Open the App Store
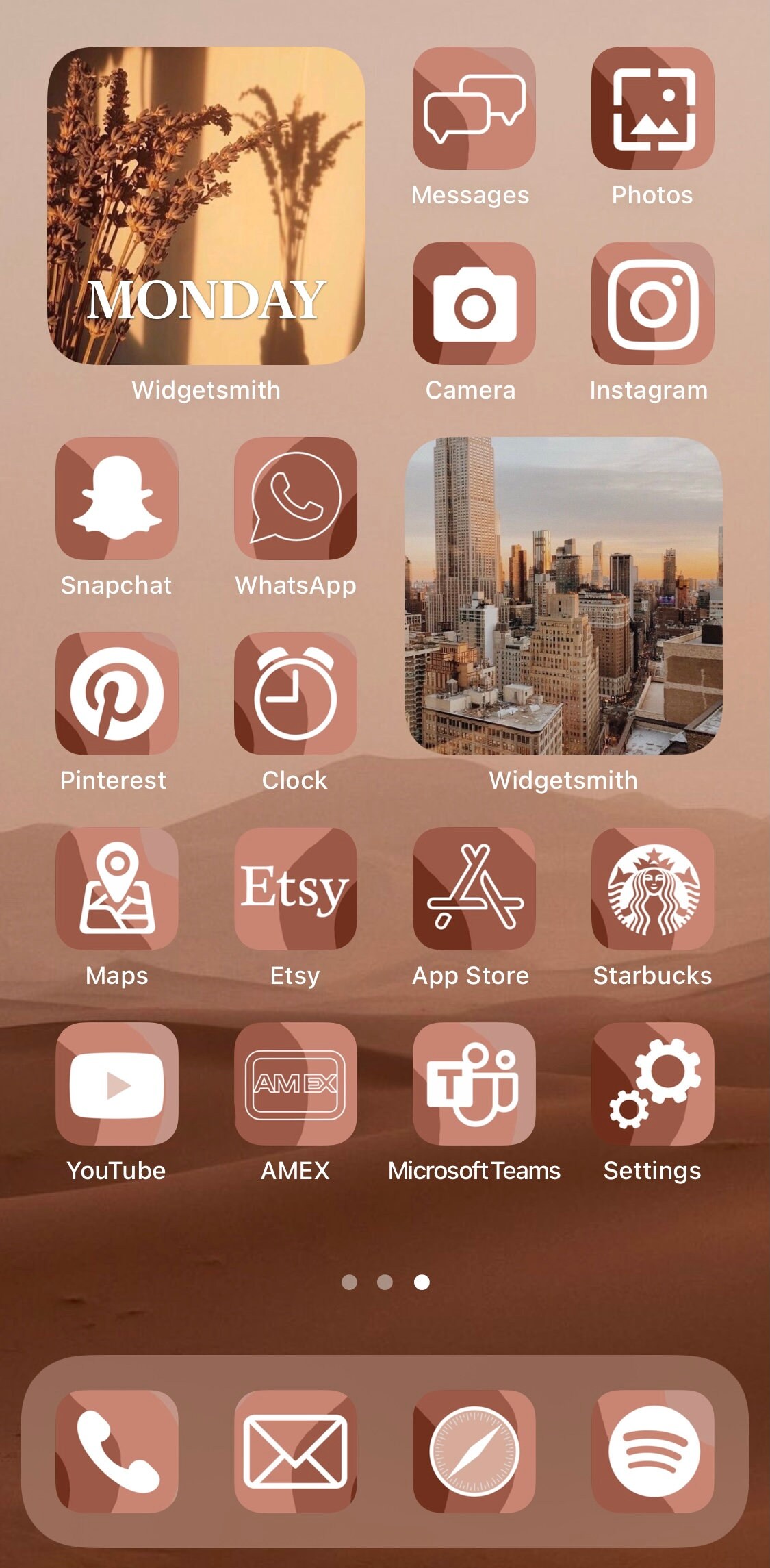Viewport: 770px width, 1568px height. click(x=474, y=889)
